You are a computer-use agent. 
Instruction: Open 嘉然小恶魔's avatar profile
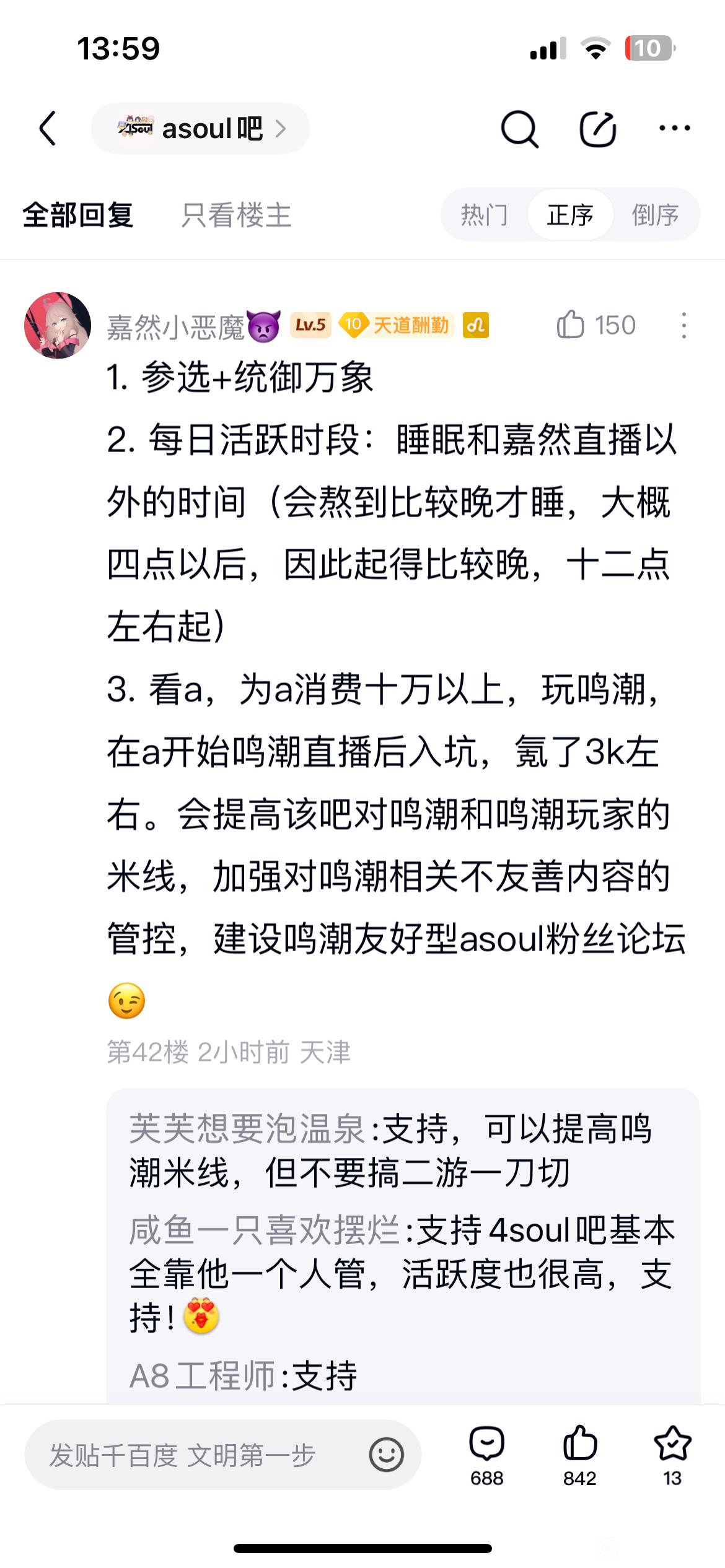(x=58, y=326)
